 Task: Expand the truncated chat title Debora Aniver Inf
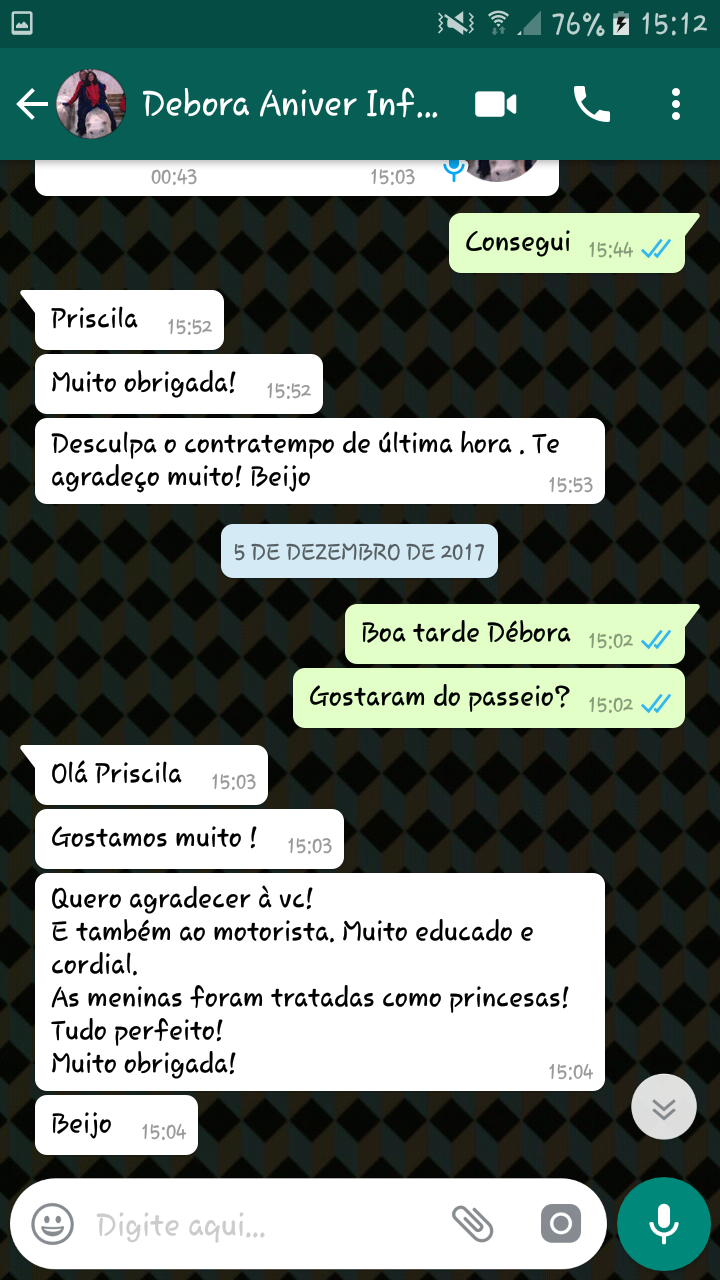[x=290, y=103]
